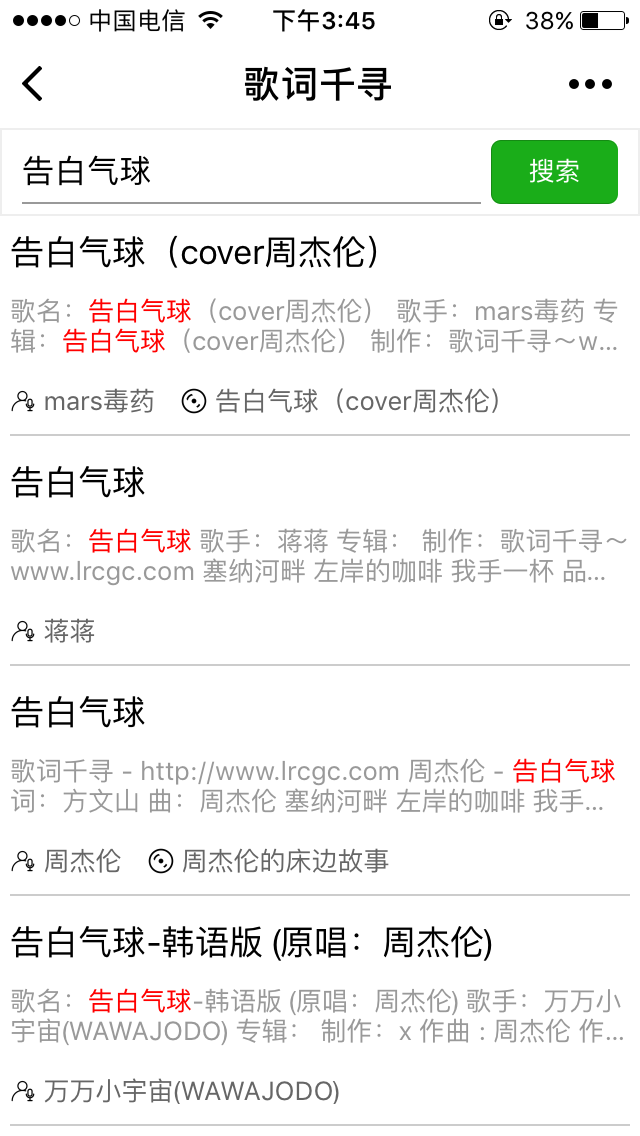This screenshot has height=1136, width=640.
Task: Open the 告白气球 result sung by 蒋蒋
Action: [x=320, y=551]
